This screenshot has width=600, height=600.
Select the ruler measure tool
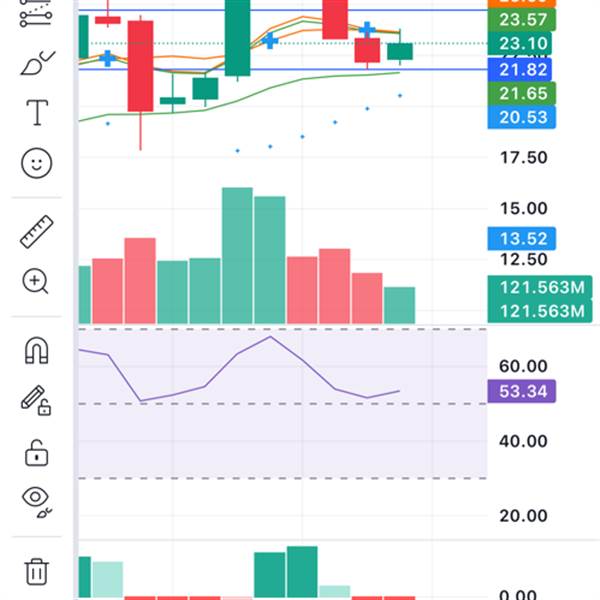click(x=36, y=232)
